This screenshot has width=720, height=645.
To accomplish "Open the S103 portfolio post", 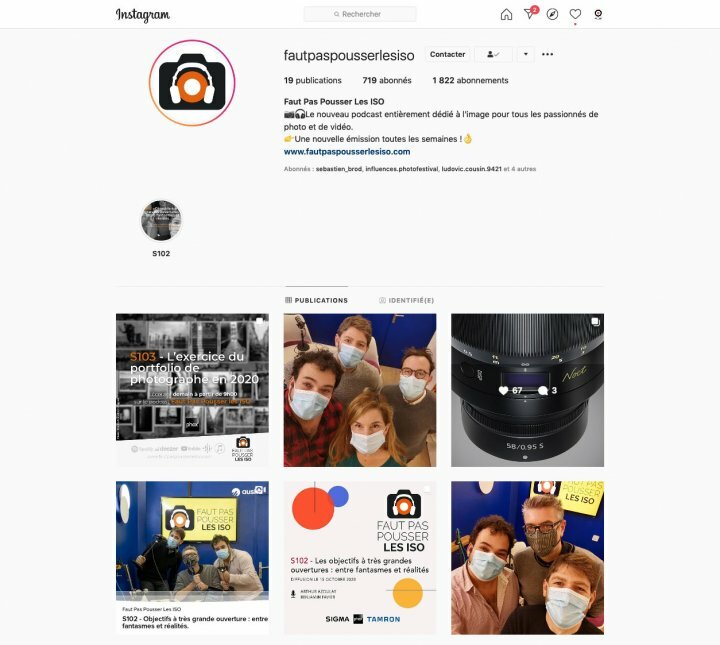I will click(192, 389).
